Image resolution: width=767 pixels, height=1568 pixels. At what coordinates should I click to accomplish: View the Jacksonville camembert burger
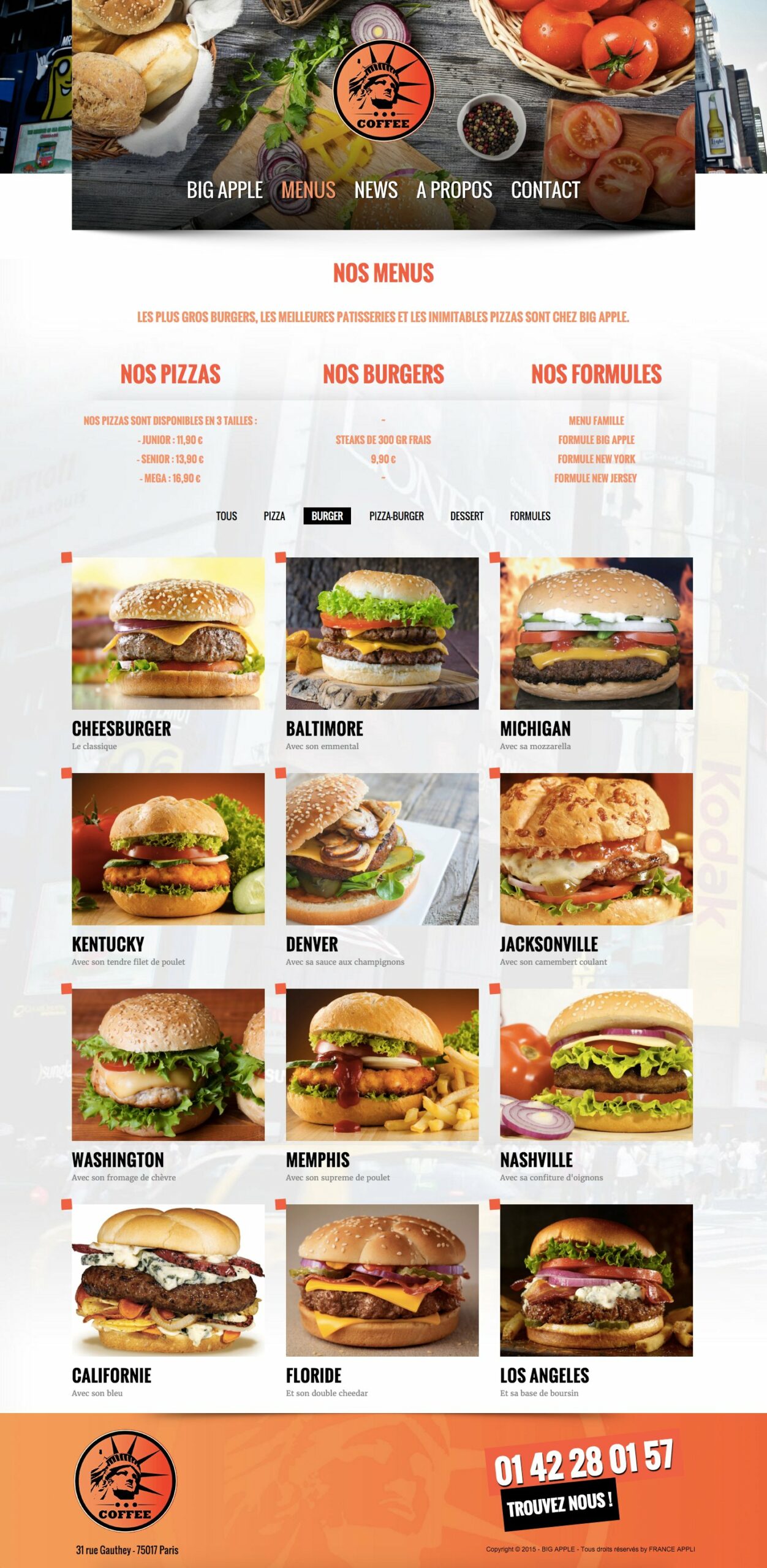point(596,849)
